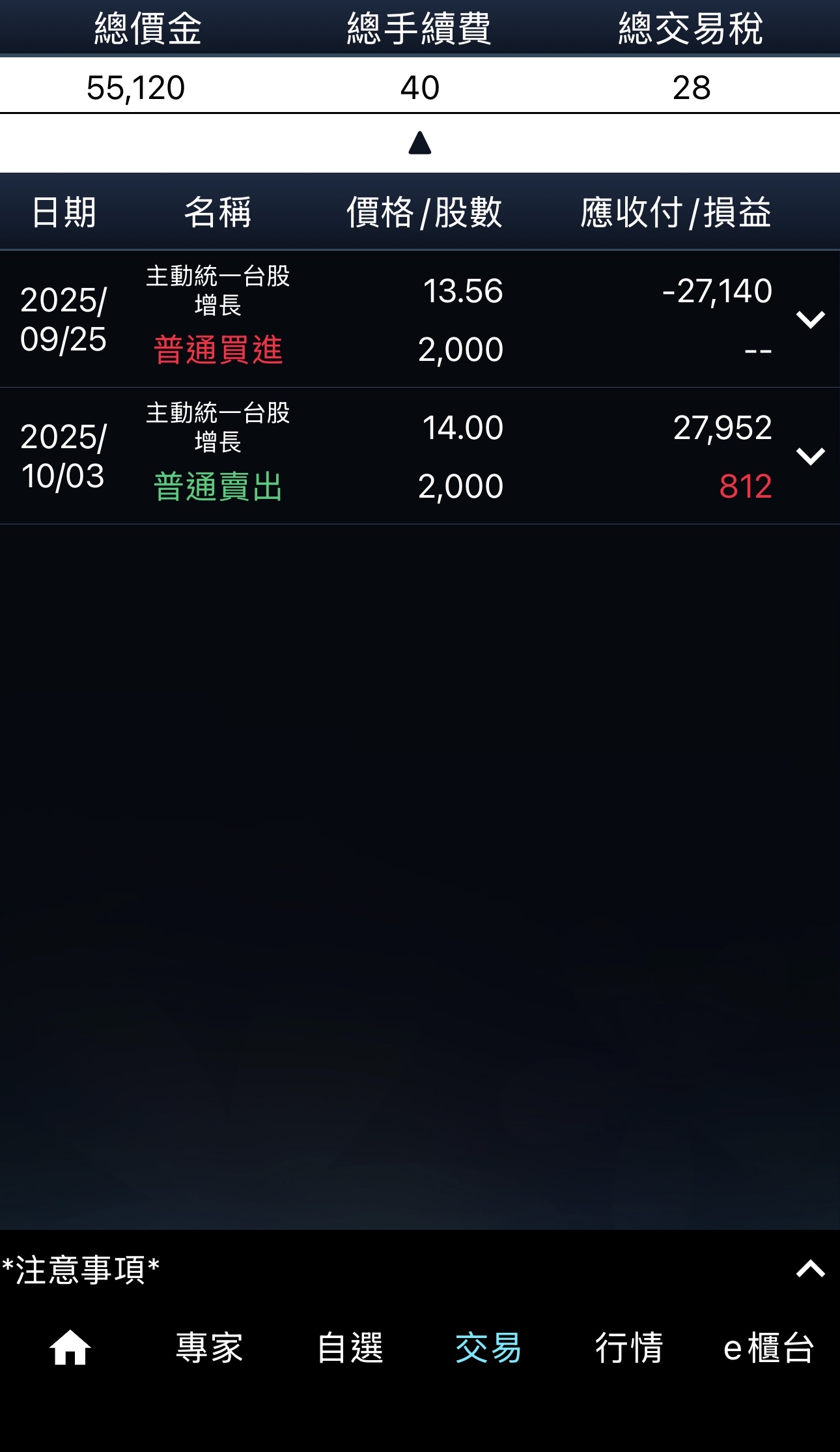Open the 自選 watchlist tab

click(x=350, y=1347)
